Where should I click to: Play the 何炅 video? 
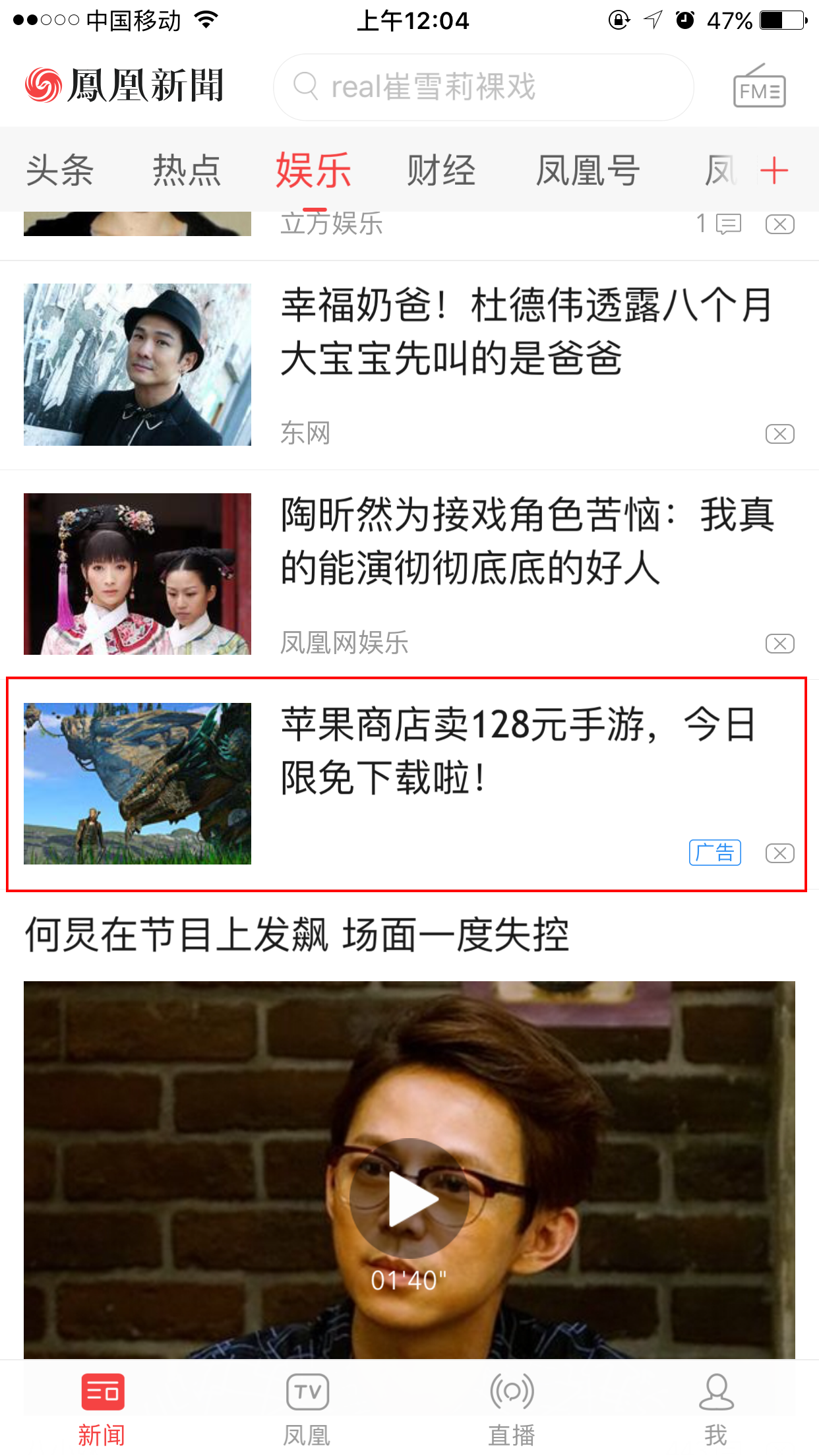click(x=409, y=1199)
